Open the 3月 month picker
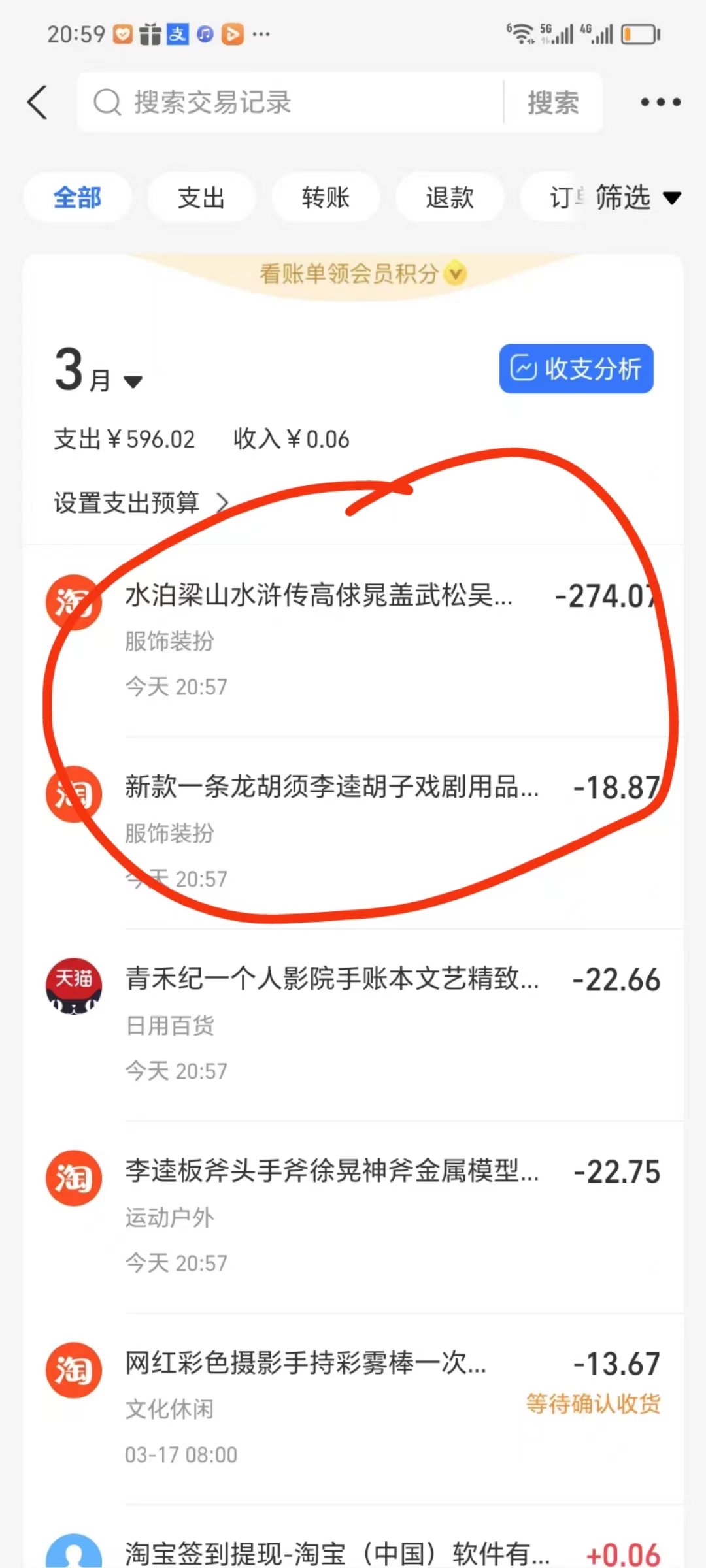 [x=99, y=372]
